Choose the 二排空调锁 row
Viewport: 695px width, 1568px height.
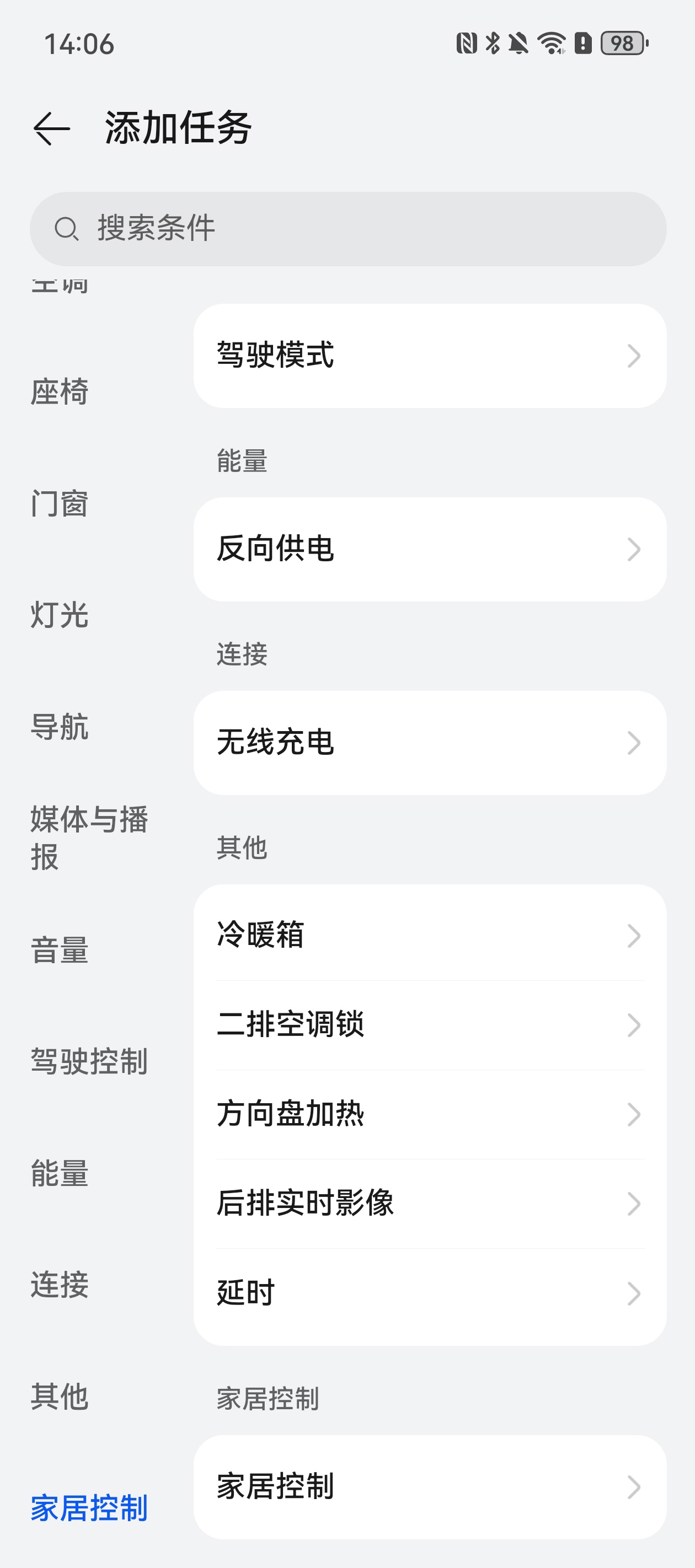tap(430, 1024)
